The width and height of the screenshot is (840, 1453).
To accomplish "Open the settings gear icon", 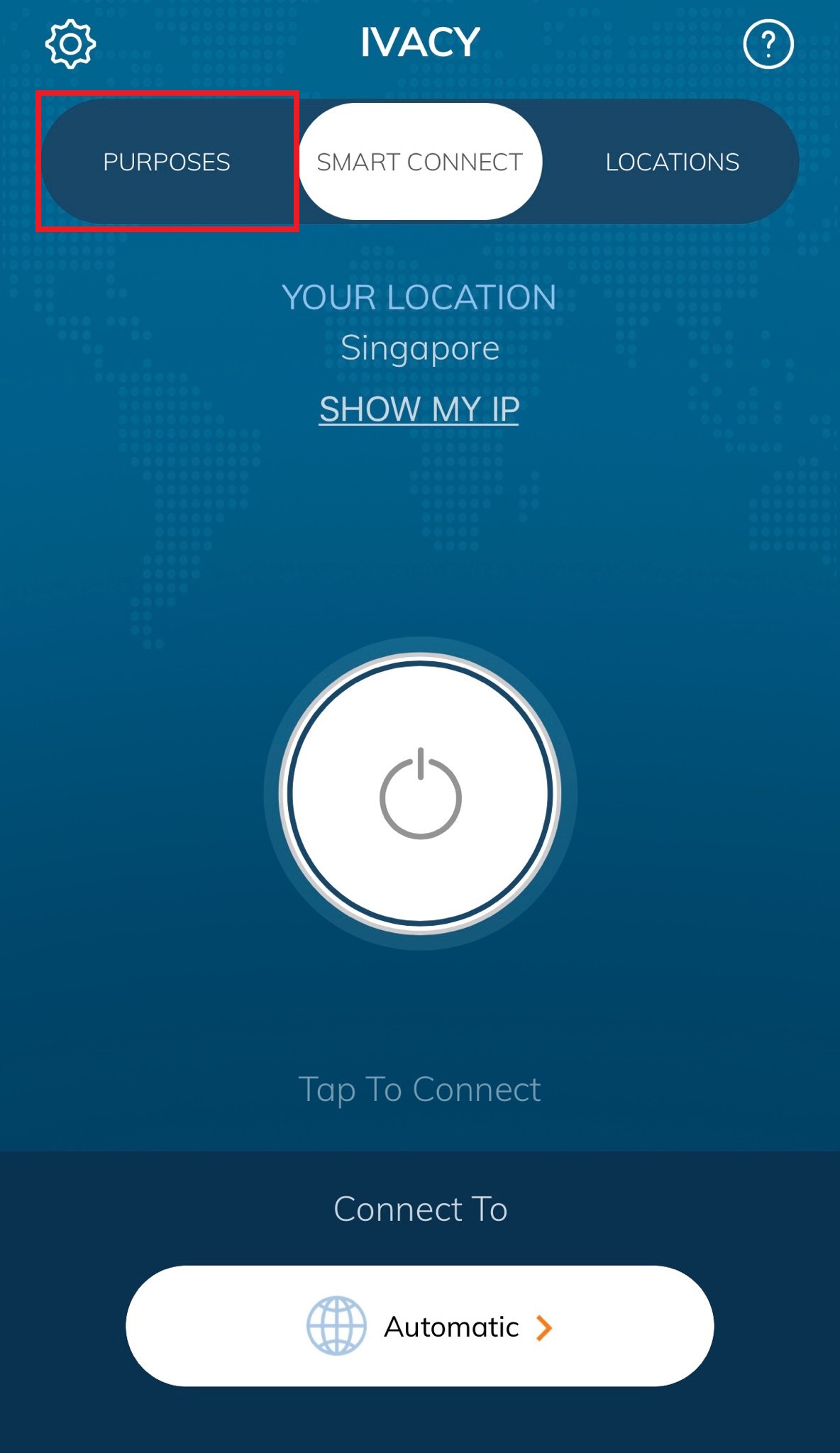I will (x=70, y=45).
